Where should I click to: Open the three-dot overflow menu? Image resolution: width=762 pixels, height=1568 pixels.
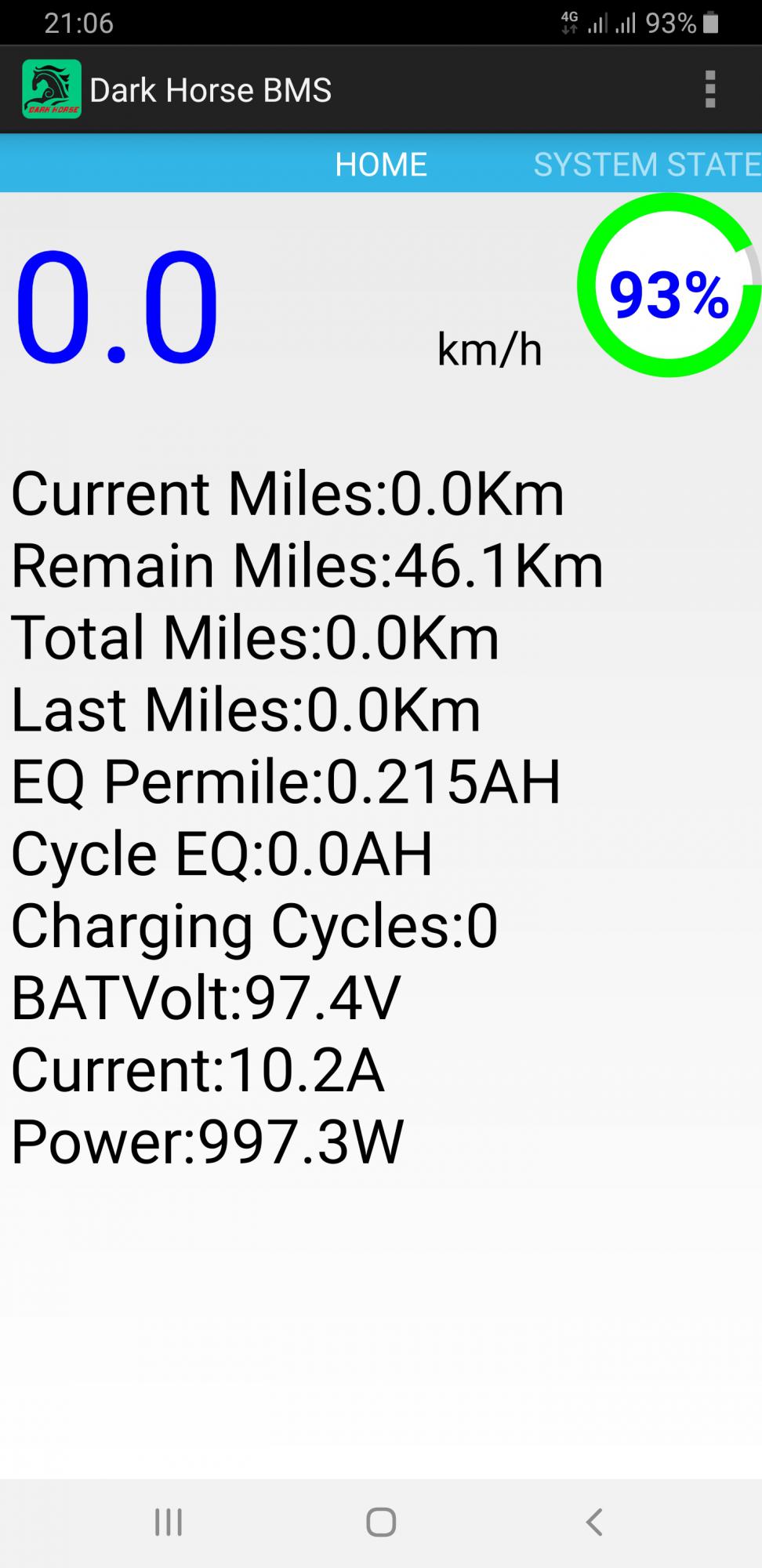tap(710, 89)
